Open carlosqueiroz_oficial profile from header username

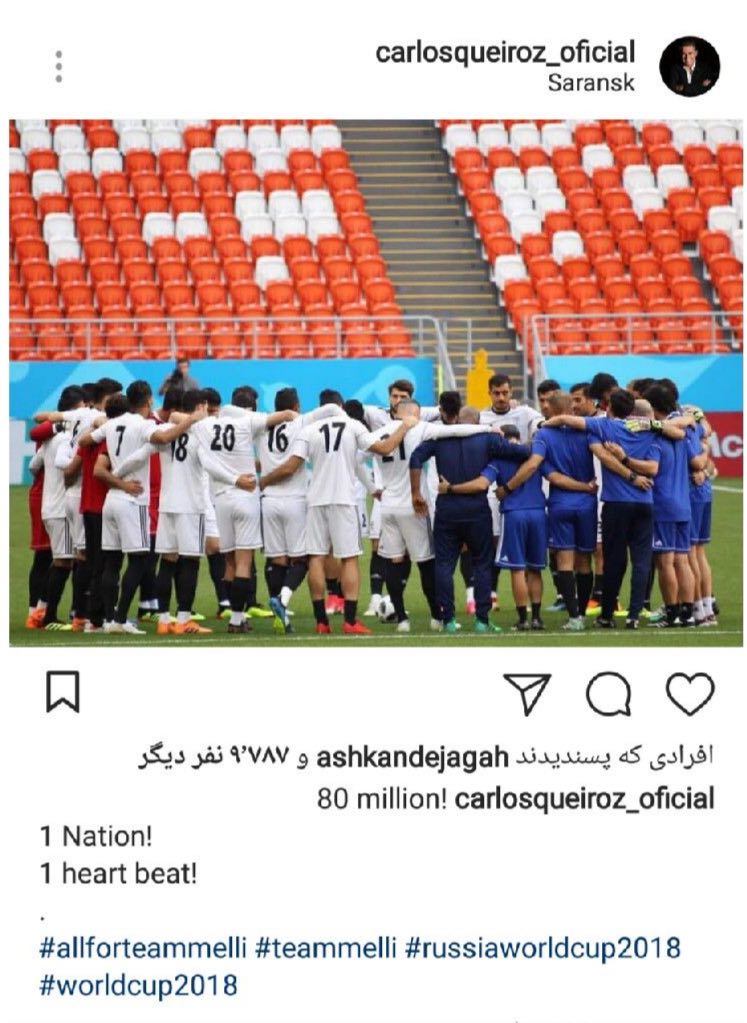505,52
